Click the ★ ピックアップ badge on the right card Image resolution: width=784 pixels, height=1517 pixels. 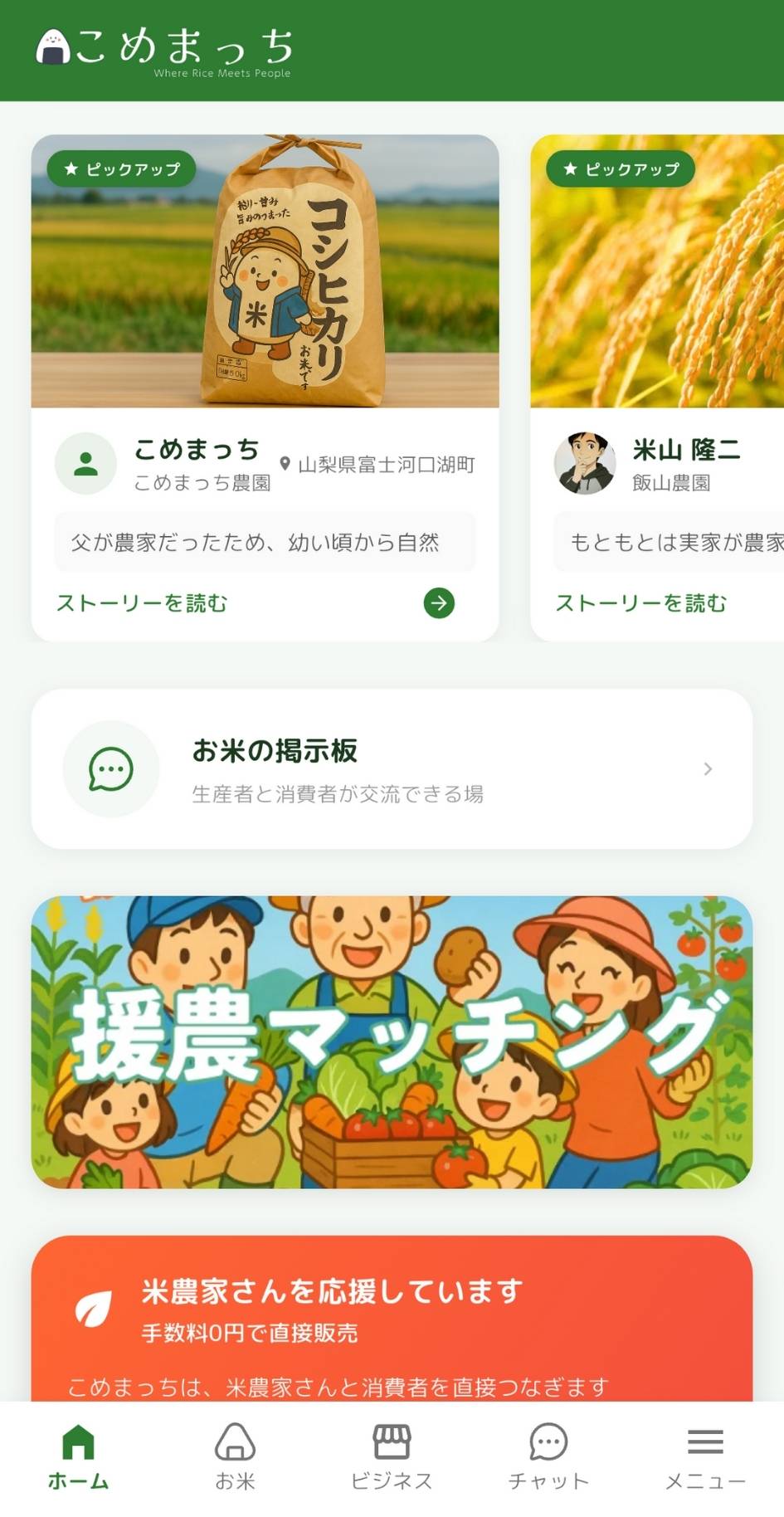point(620,168)
